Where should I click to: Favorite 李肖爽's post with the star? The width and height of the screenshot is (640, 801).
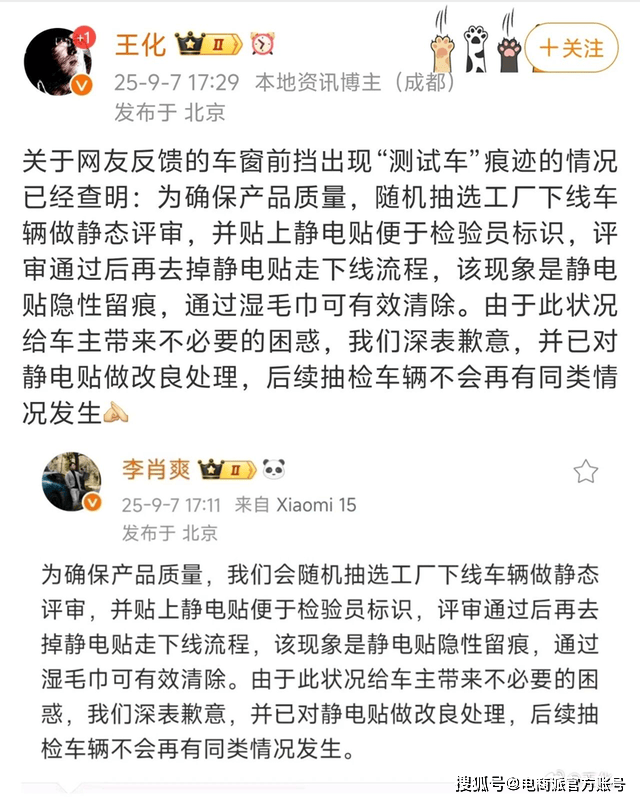click(x=585, y=472)
